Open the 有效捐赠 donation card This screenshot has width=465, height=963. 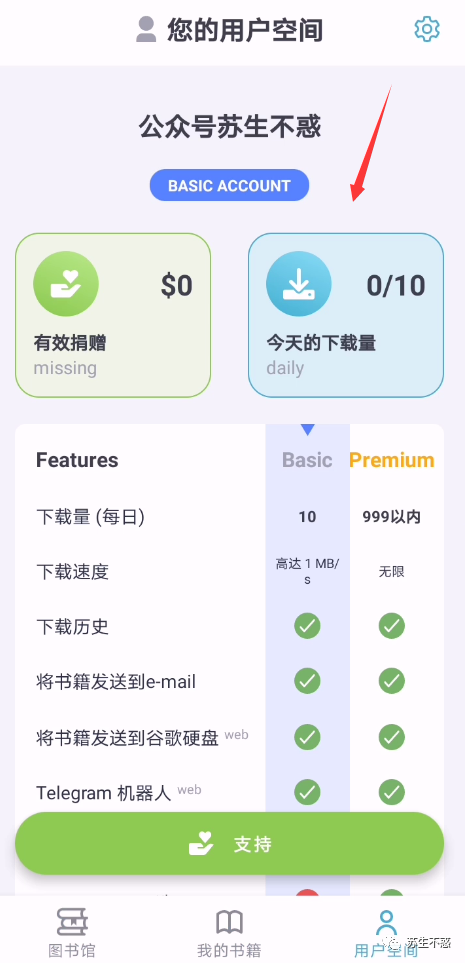(x=113, y=316)
